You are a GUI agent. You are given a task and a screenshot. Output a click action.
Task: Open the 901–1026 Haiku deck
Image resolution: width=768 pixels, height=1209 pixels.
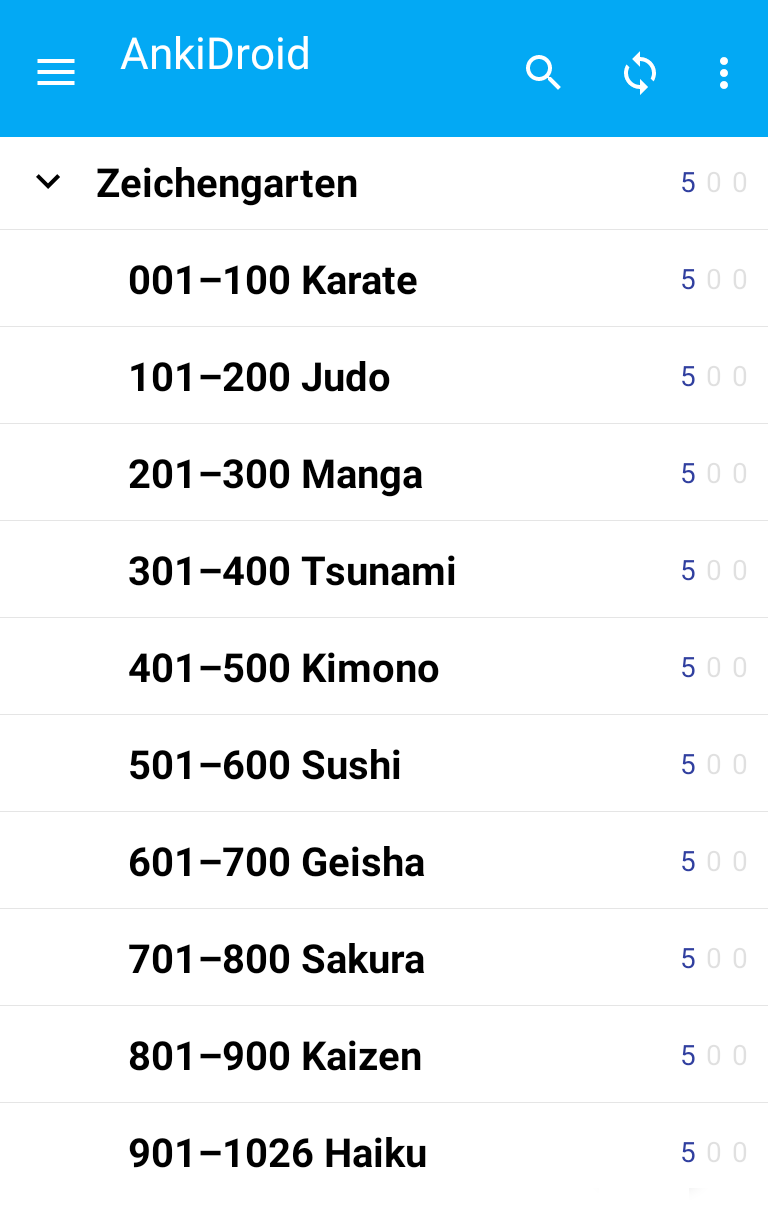[277, 1154]
